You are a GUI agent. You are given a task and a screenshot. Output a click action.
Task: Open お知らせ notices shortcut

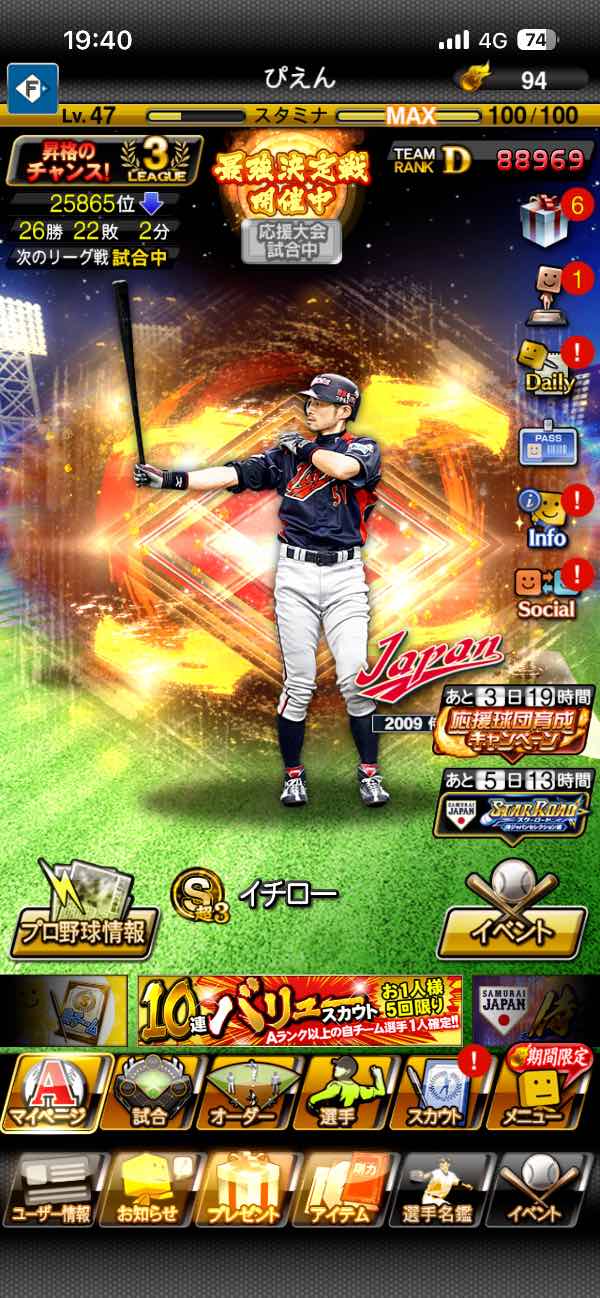click(150, 1191)
